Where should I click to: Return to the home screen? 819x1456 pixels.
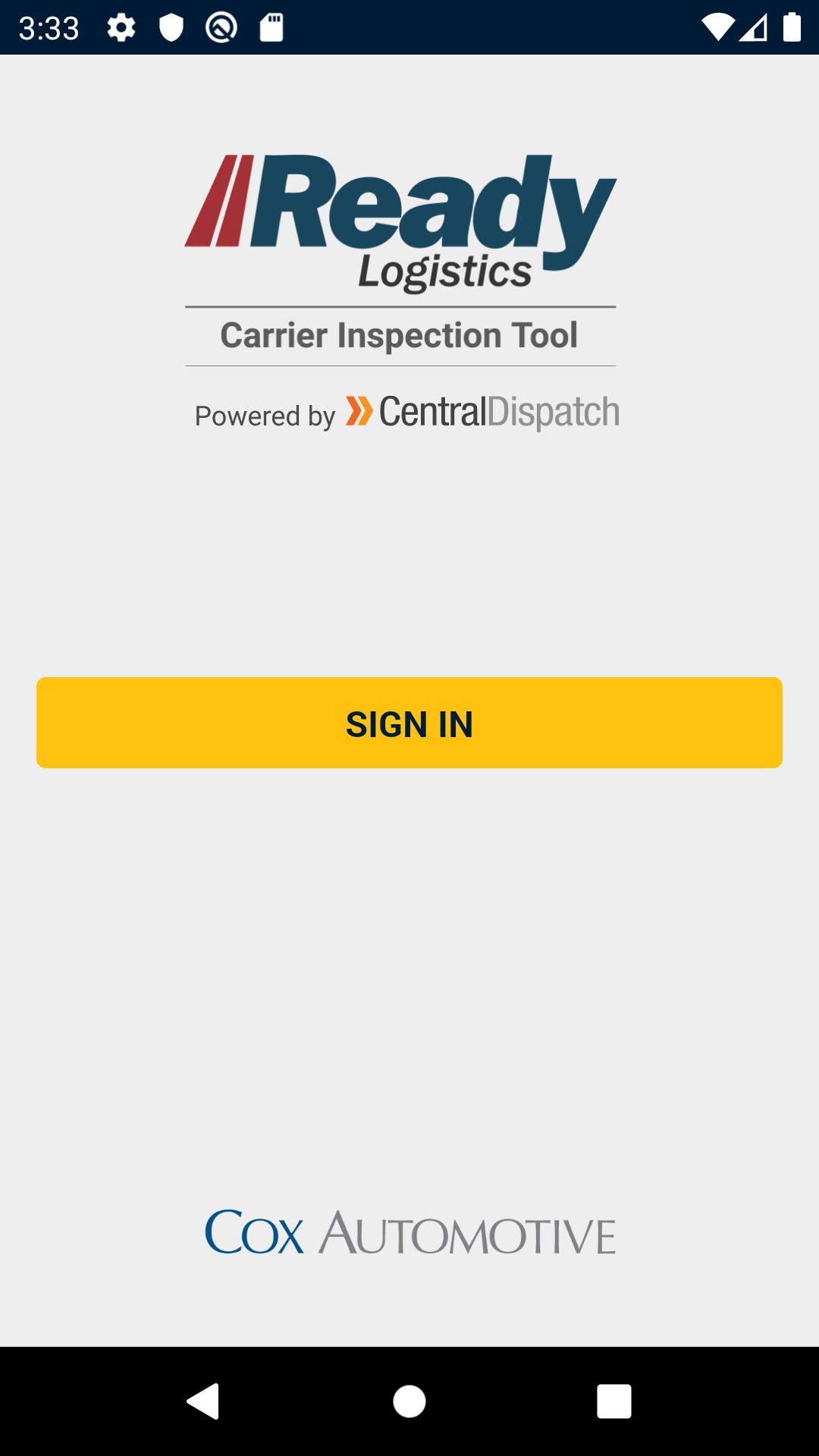[x=409, y=1401]
